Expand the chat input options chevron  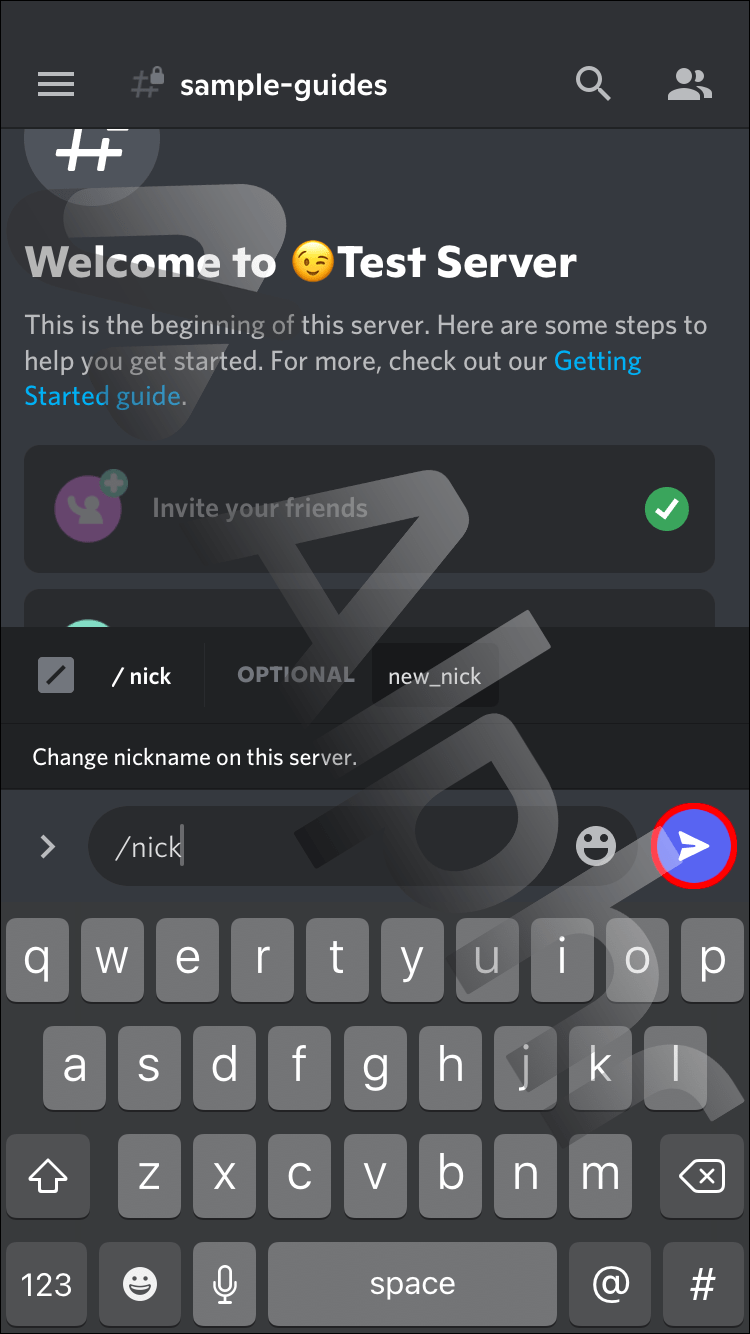tap(46, 847)
